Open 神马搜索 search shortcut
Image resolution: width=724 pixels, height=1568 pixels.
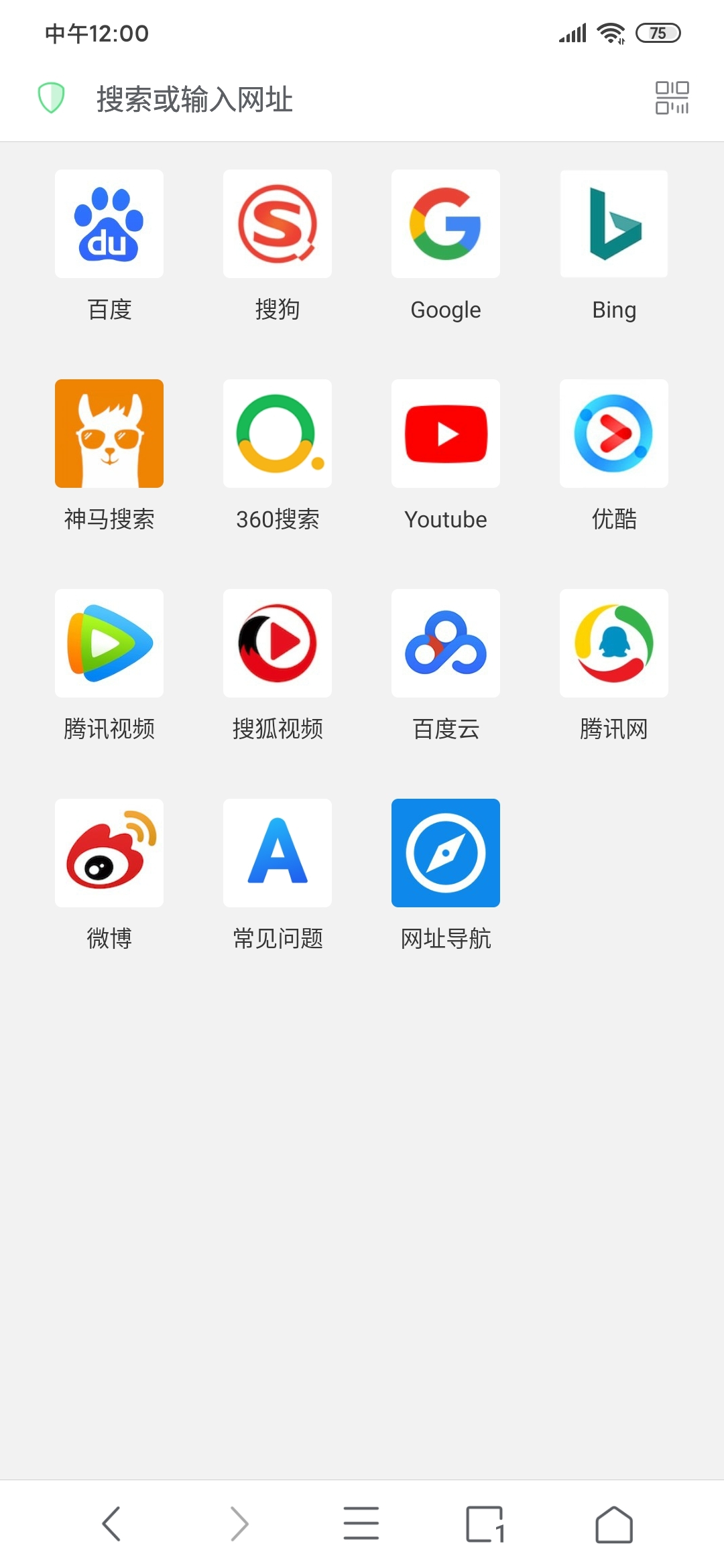coord(109,434)
